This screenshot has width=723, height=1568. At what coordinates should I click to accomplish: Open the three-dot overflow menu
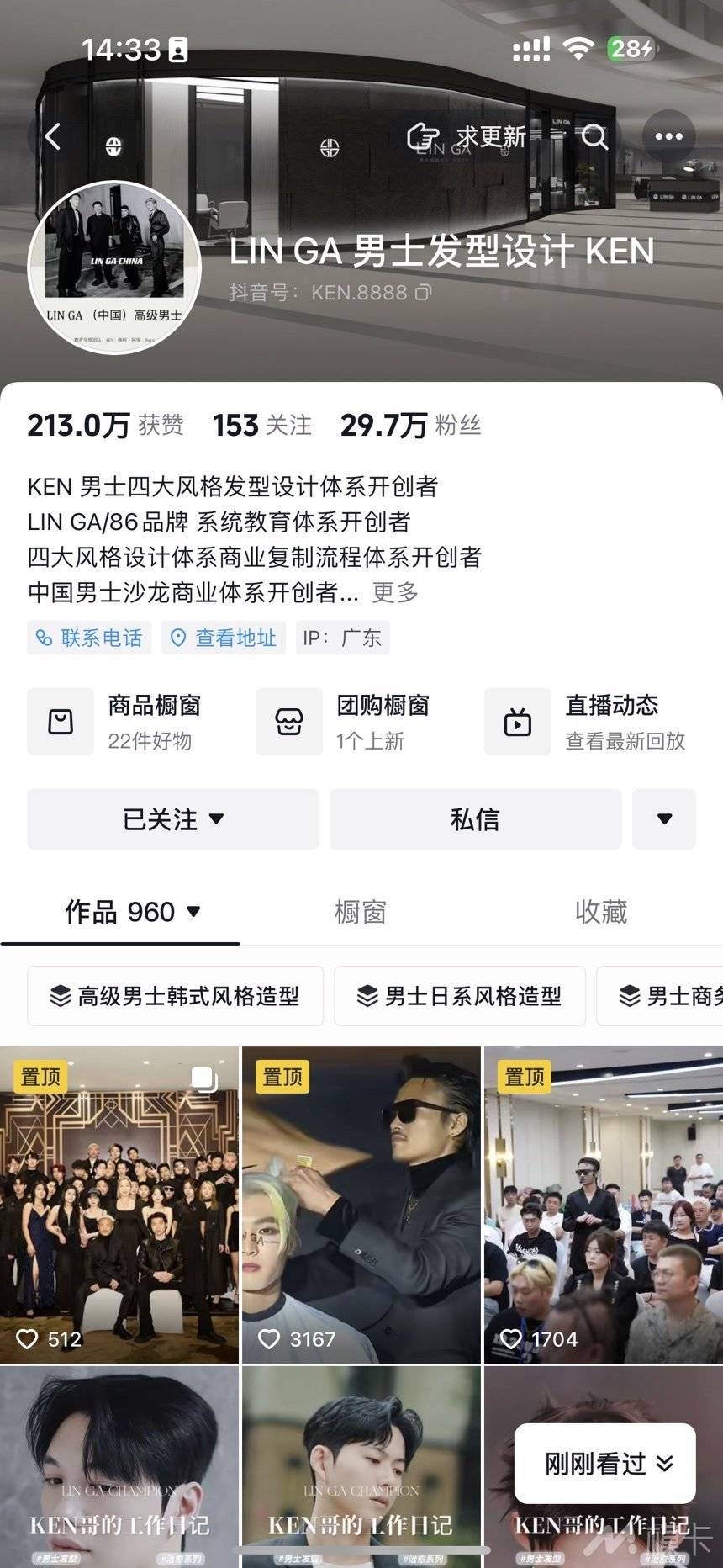(x=668, y=137)
